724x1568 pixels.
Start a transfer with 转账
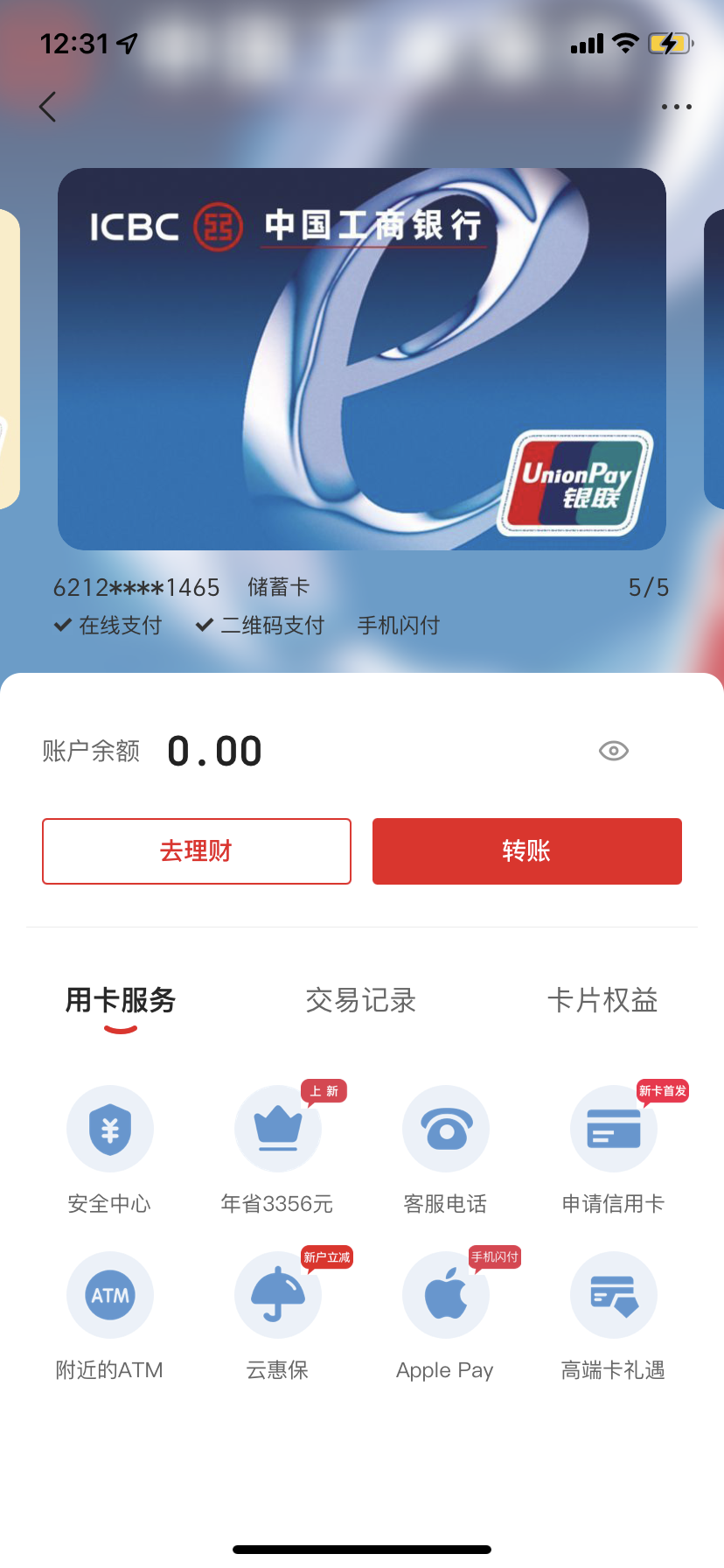point(526,851)
